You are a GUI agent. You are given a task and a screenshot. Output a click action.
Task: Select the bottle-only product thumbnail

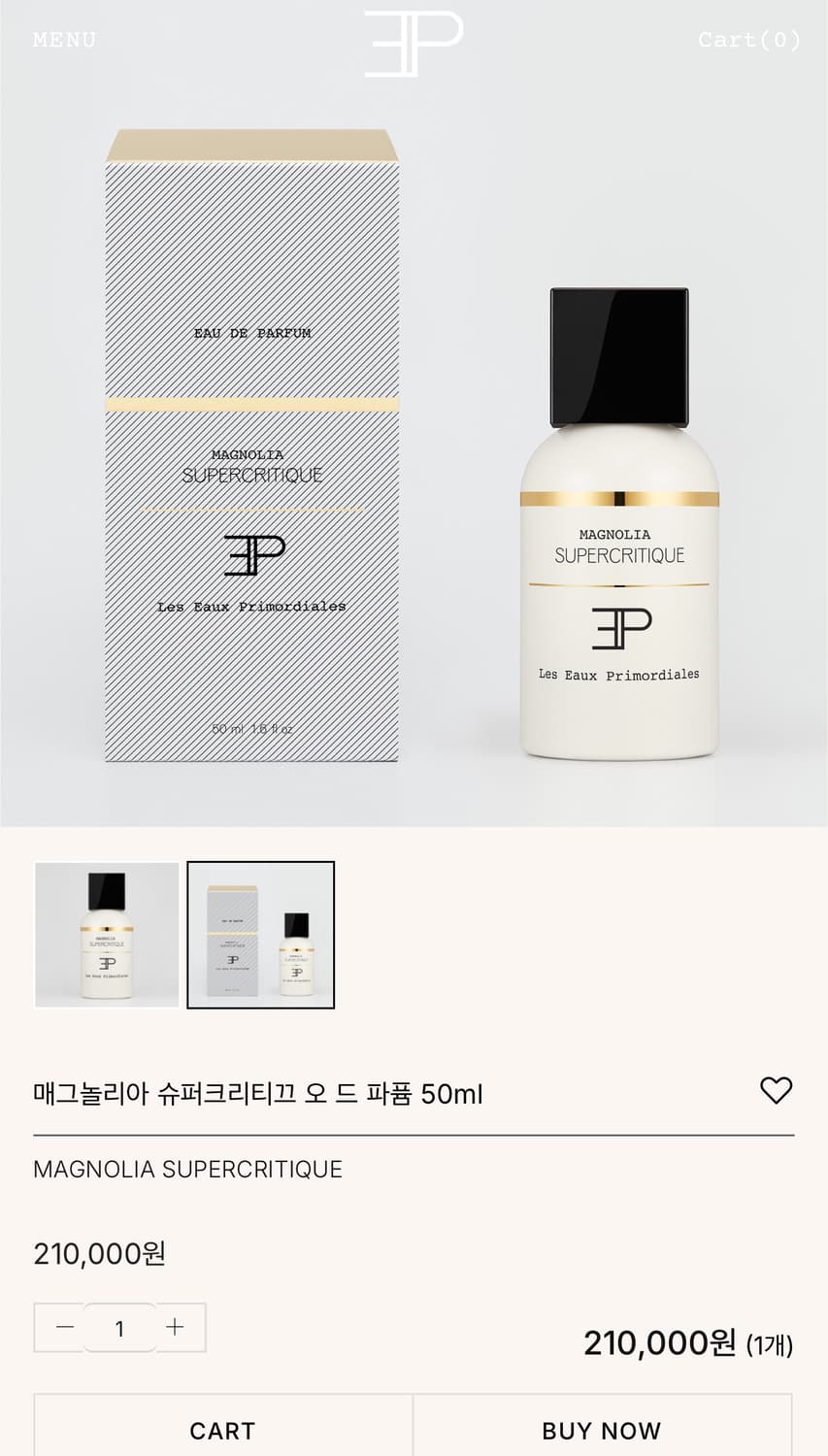pyautogui.click(x=106, y=934)
